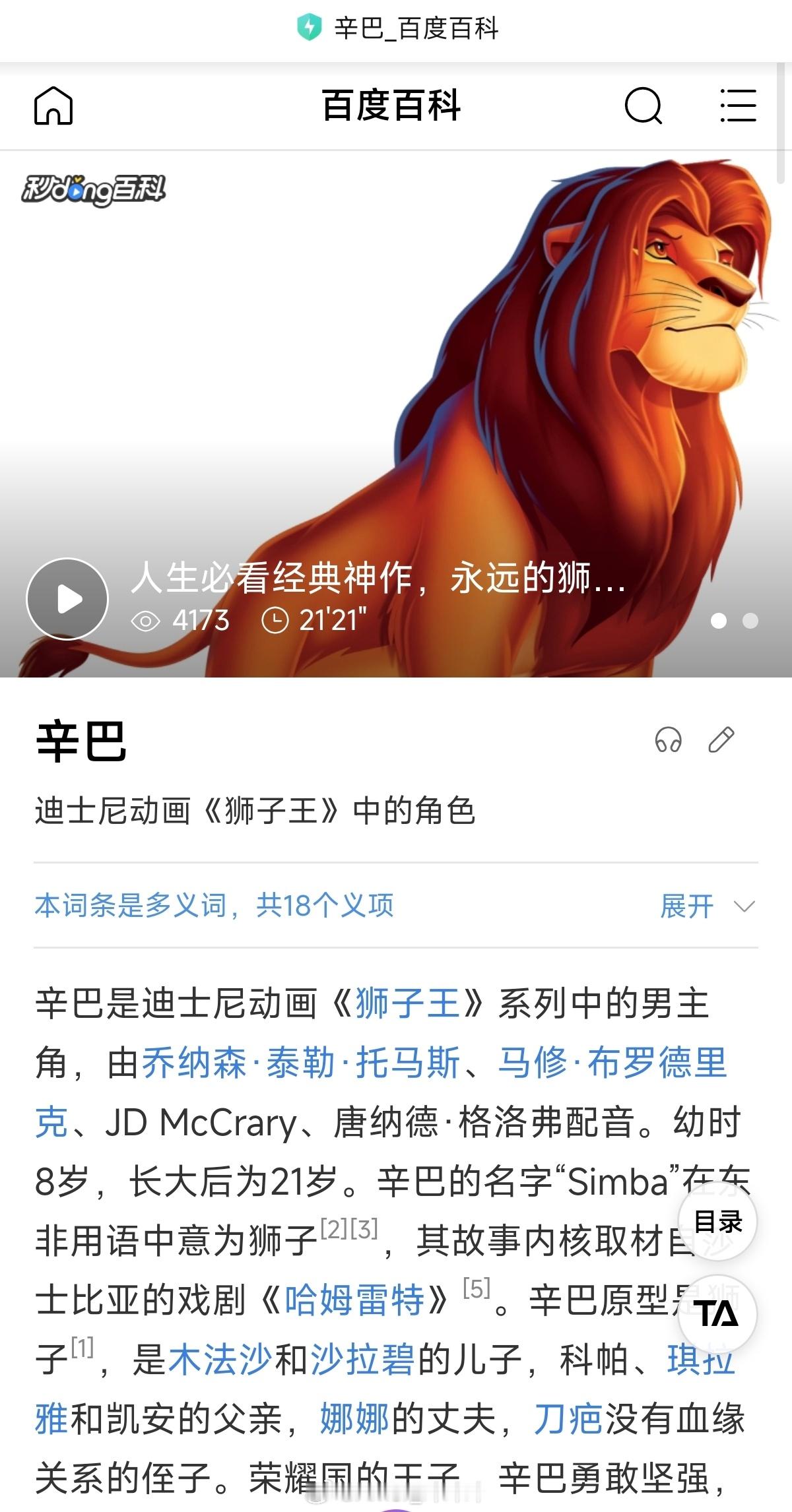The image size is (792, 1512).
Task: Click the clock icon showing video duration
Action: [277, 620]
